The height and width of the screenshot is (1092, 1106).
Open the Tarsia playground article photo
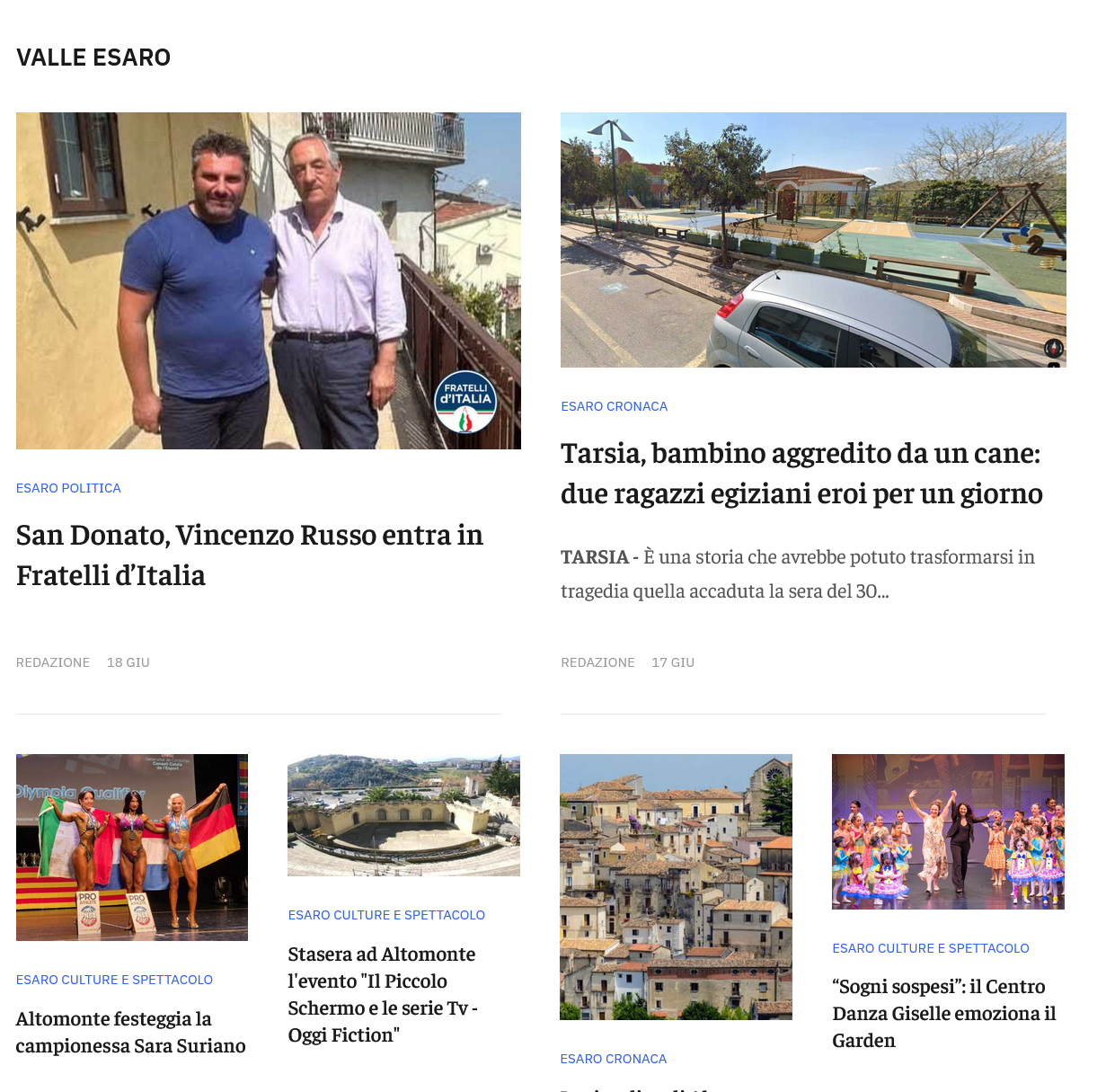click(x=813, y=240)
